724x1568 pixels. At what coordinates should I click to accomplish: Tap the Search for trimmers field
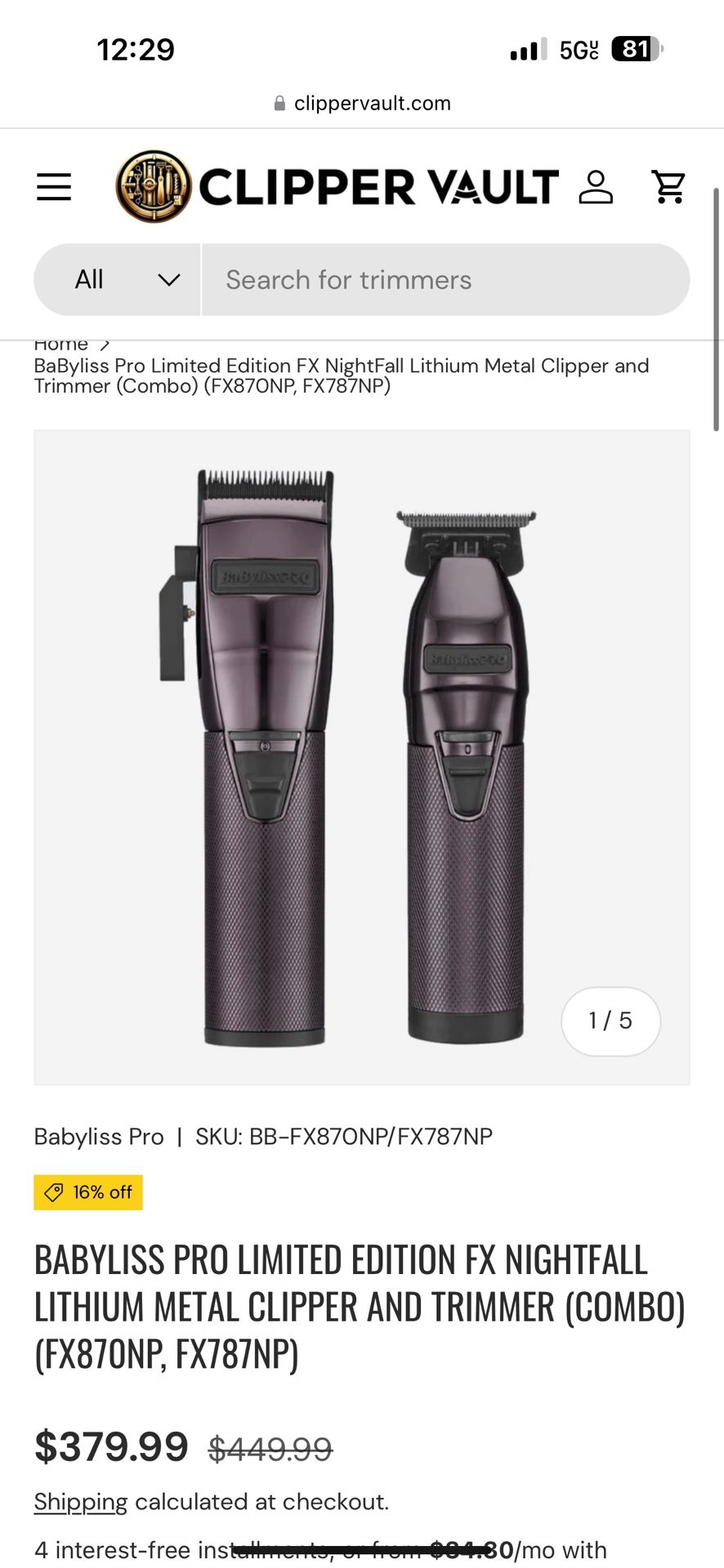(445, 280)
